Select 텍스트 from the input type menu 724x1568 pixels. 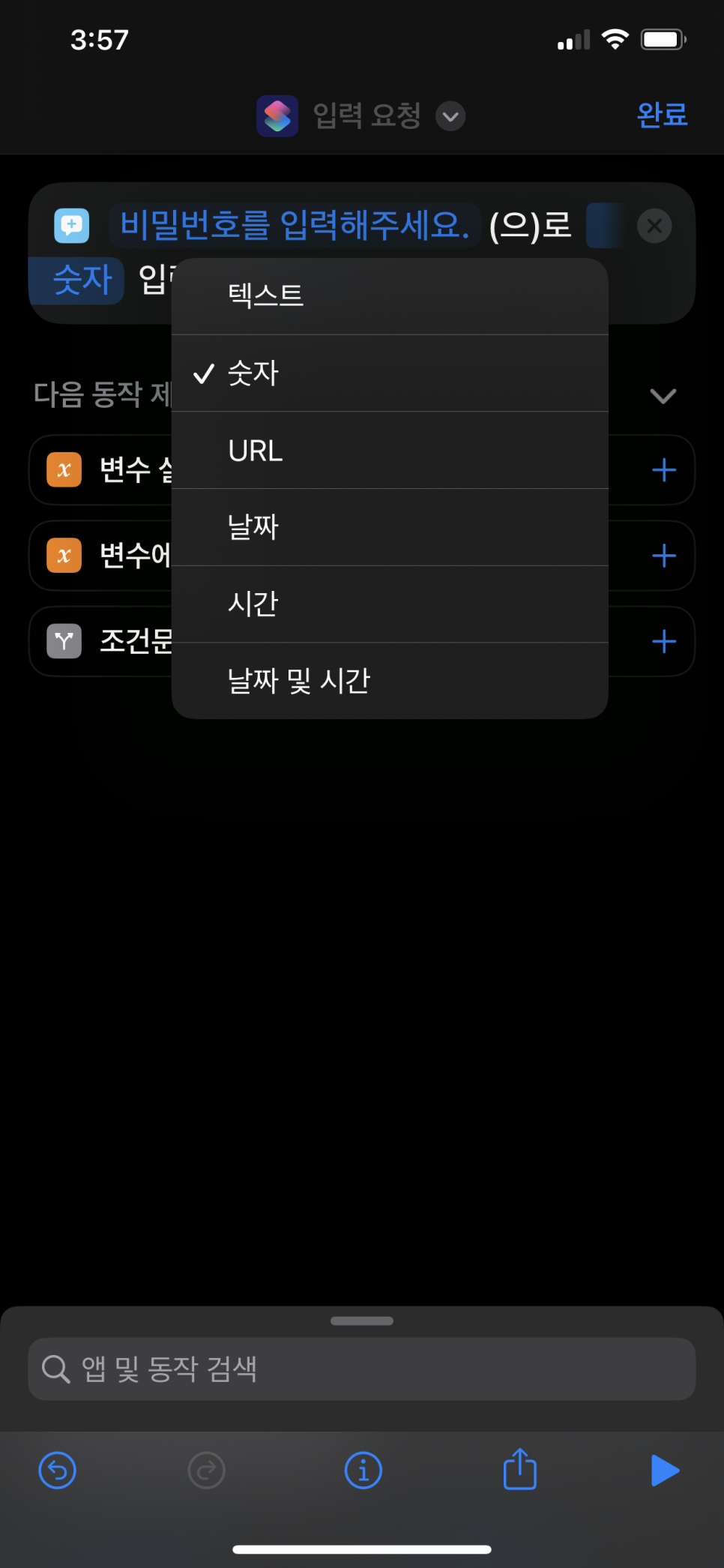(x=389, y=296)
